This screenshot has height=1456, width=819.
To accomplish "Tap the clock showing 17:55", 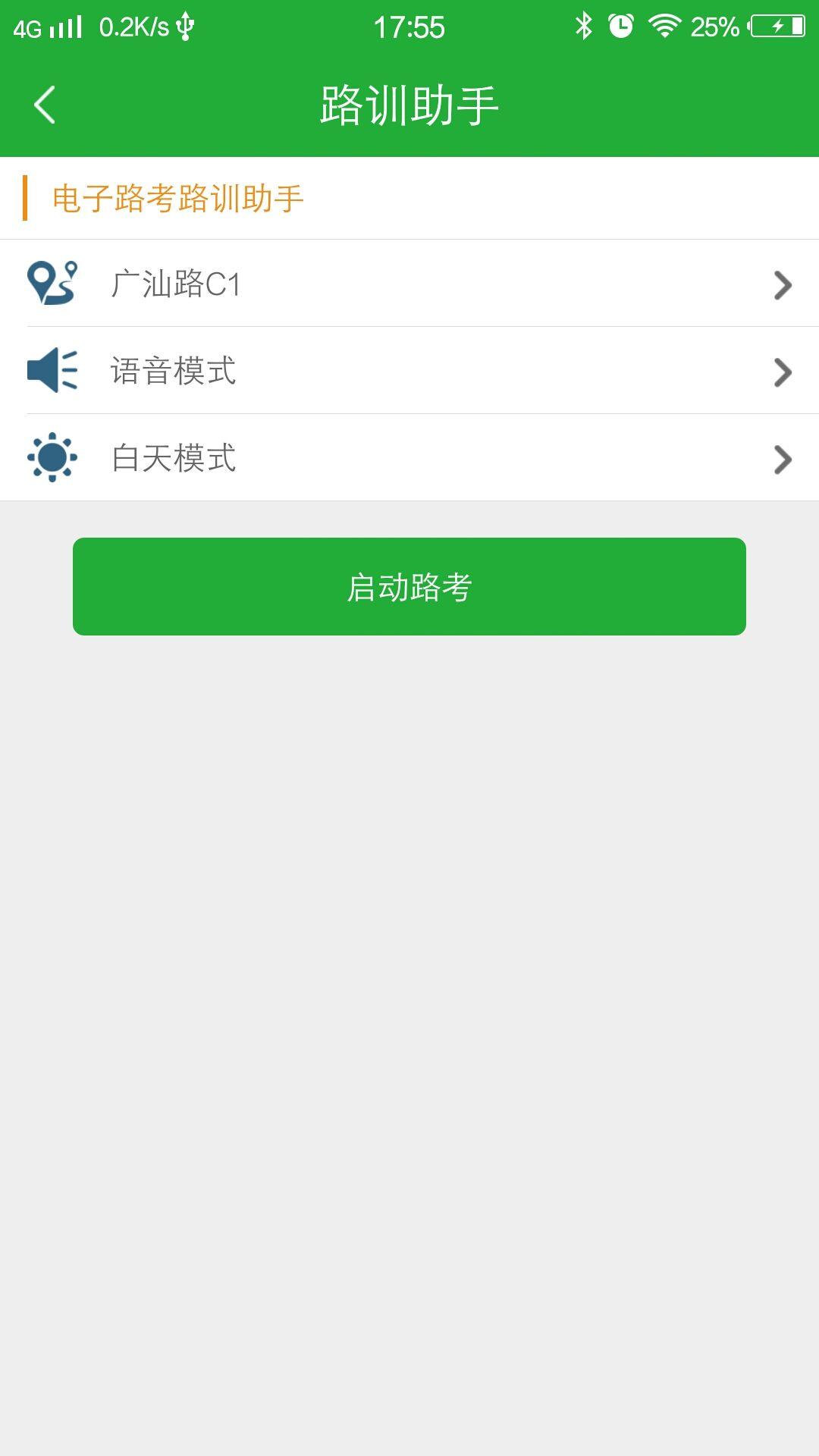I will tap(409, 25).
